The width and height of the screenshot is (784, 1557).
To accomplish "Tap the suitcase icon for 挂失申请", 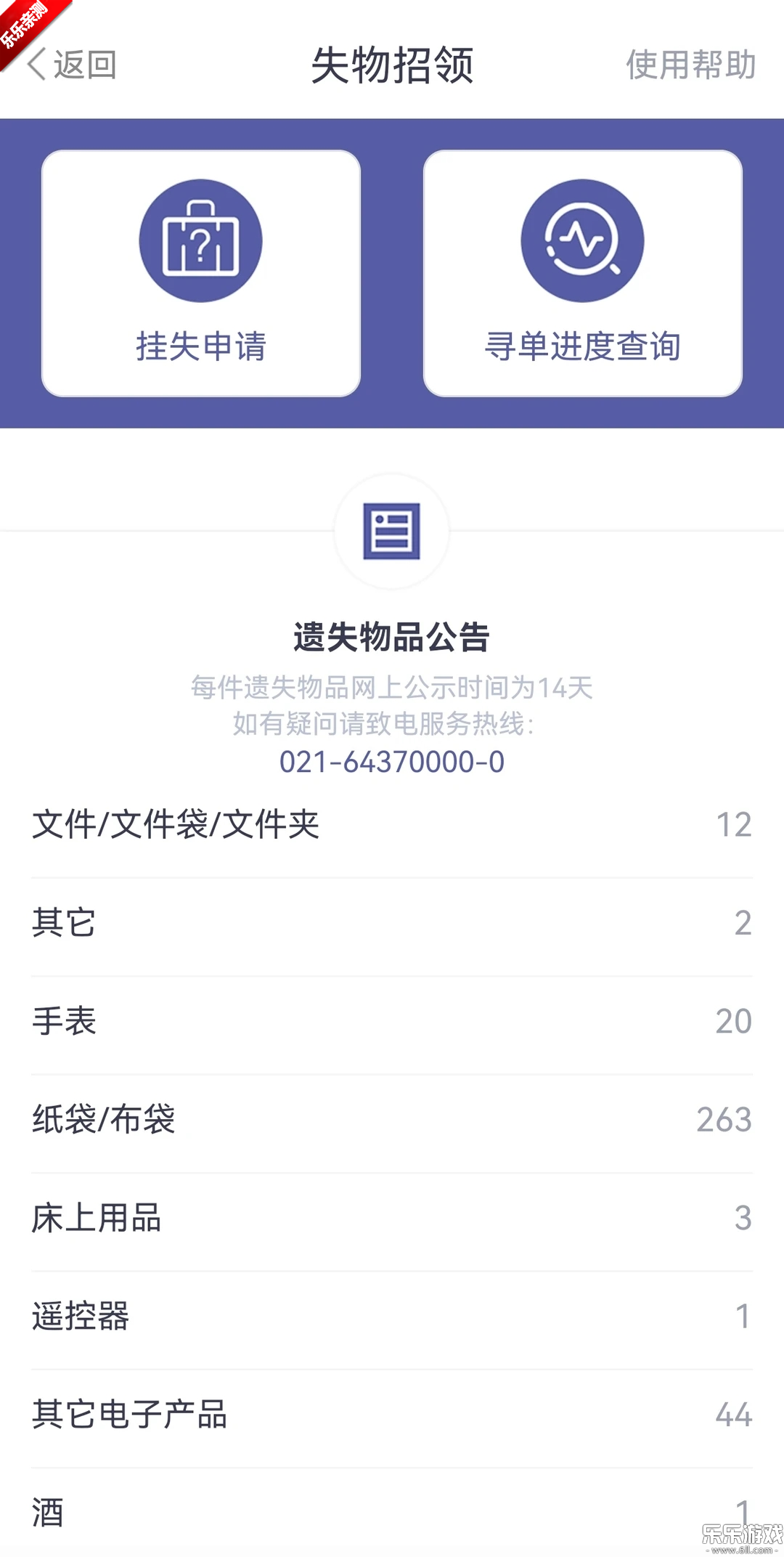I will point(202,241).
